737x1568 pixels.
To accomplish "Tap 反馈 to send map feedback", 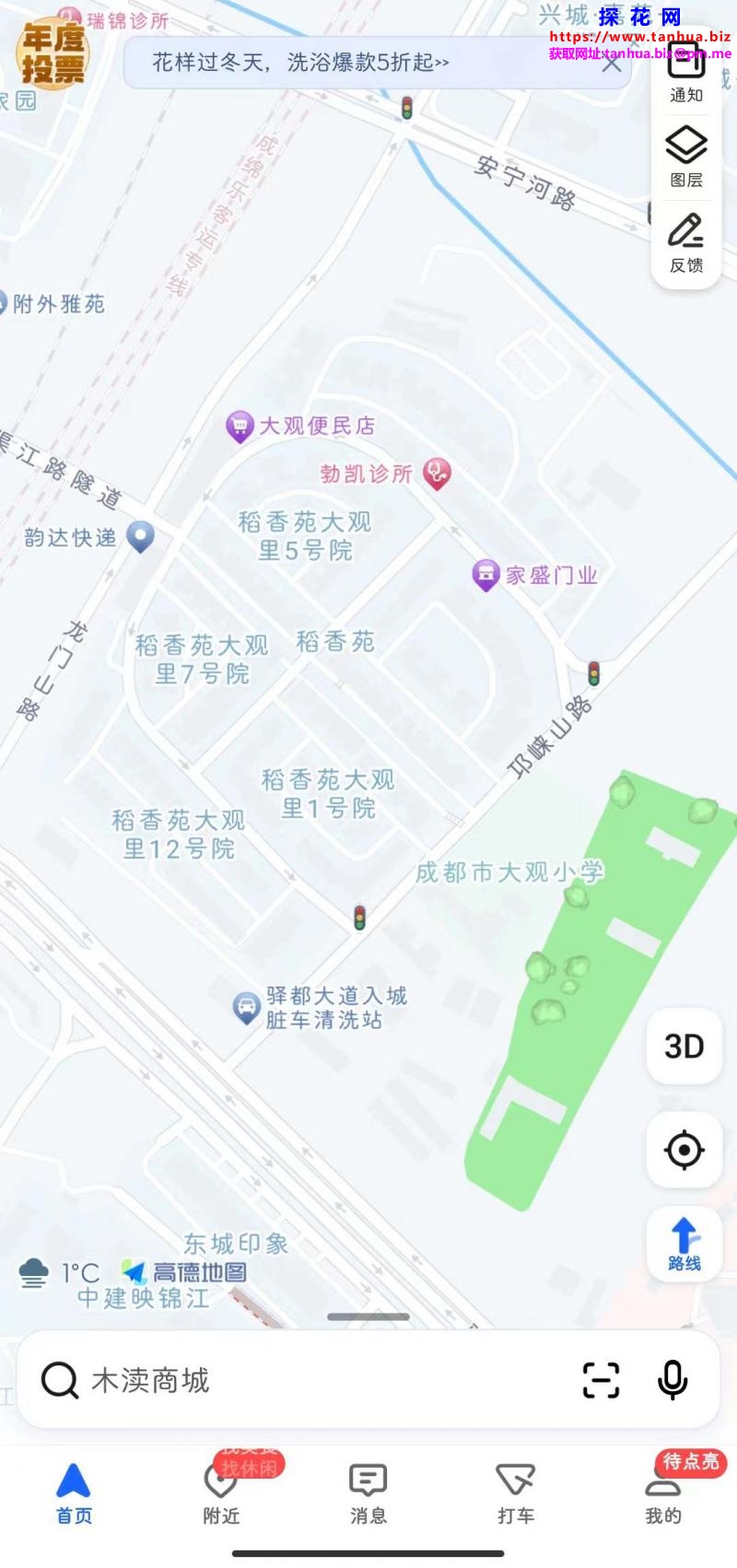I will click(685, 243).
